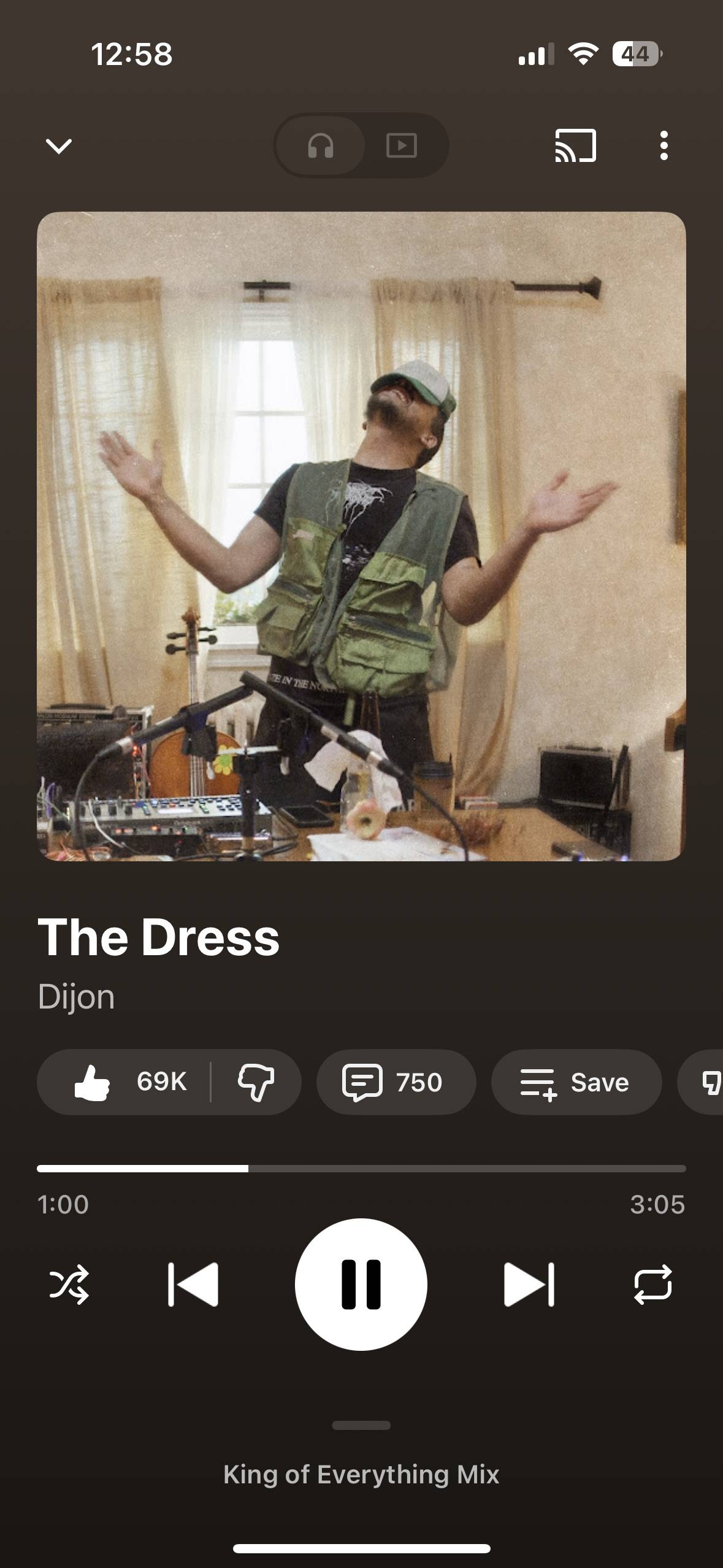
Task: Open the cast to device icon
Action: point(575,146)
